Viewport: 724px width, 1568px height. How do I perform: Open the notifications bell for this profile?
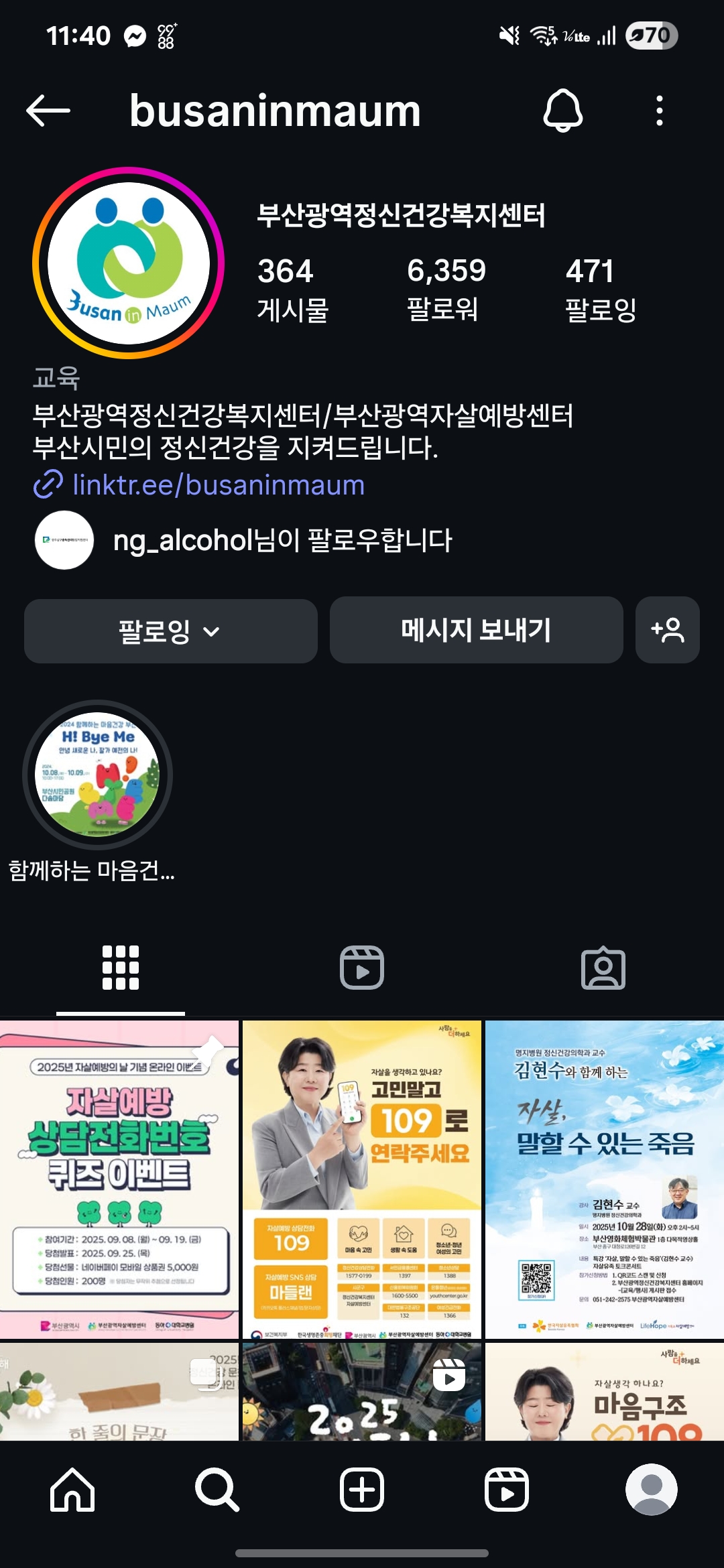point(562,111)
